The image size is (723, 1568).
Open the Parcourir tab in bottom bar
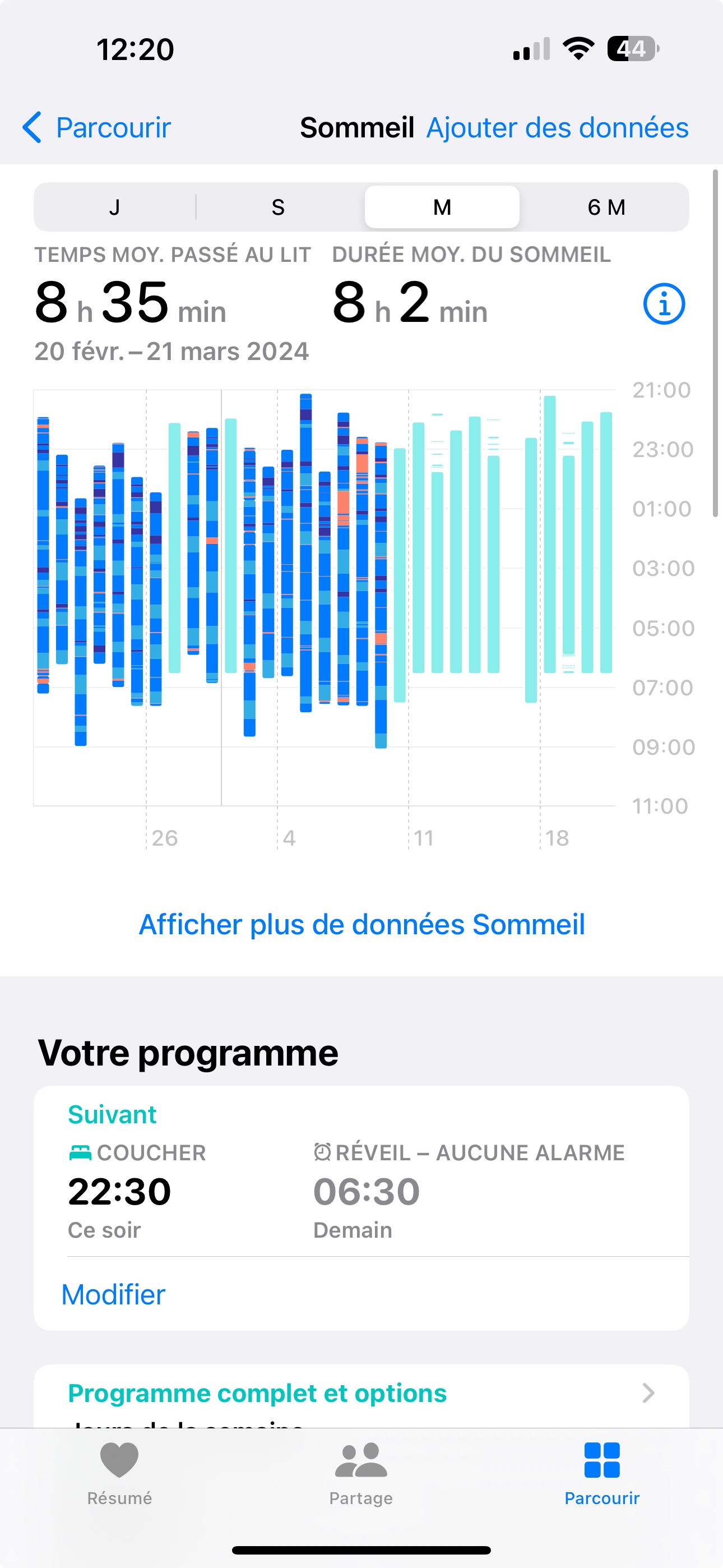[x=601, y=1473]
